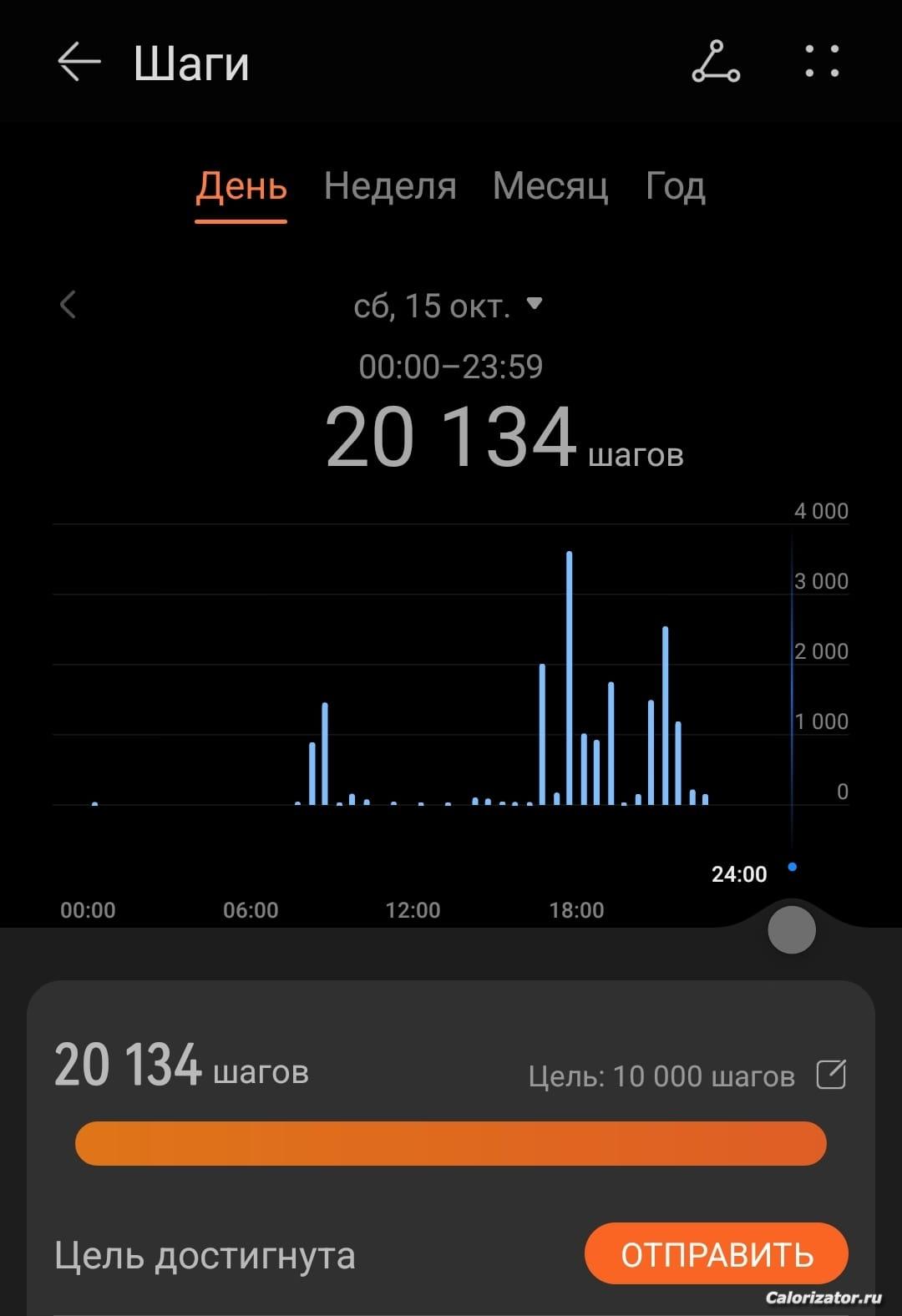Go back from the Шаги screen
This screenshot has width=902, height=1316.
point(79,63)
